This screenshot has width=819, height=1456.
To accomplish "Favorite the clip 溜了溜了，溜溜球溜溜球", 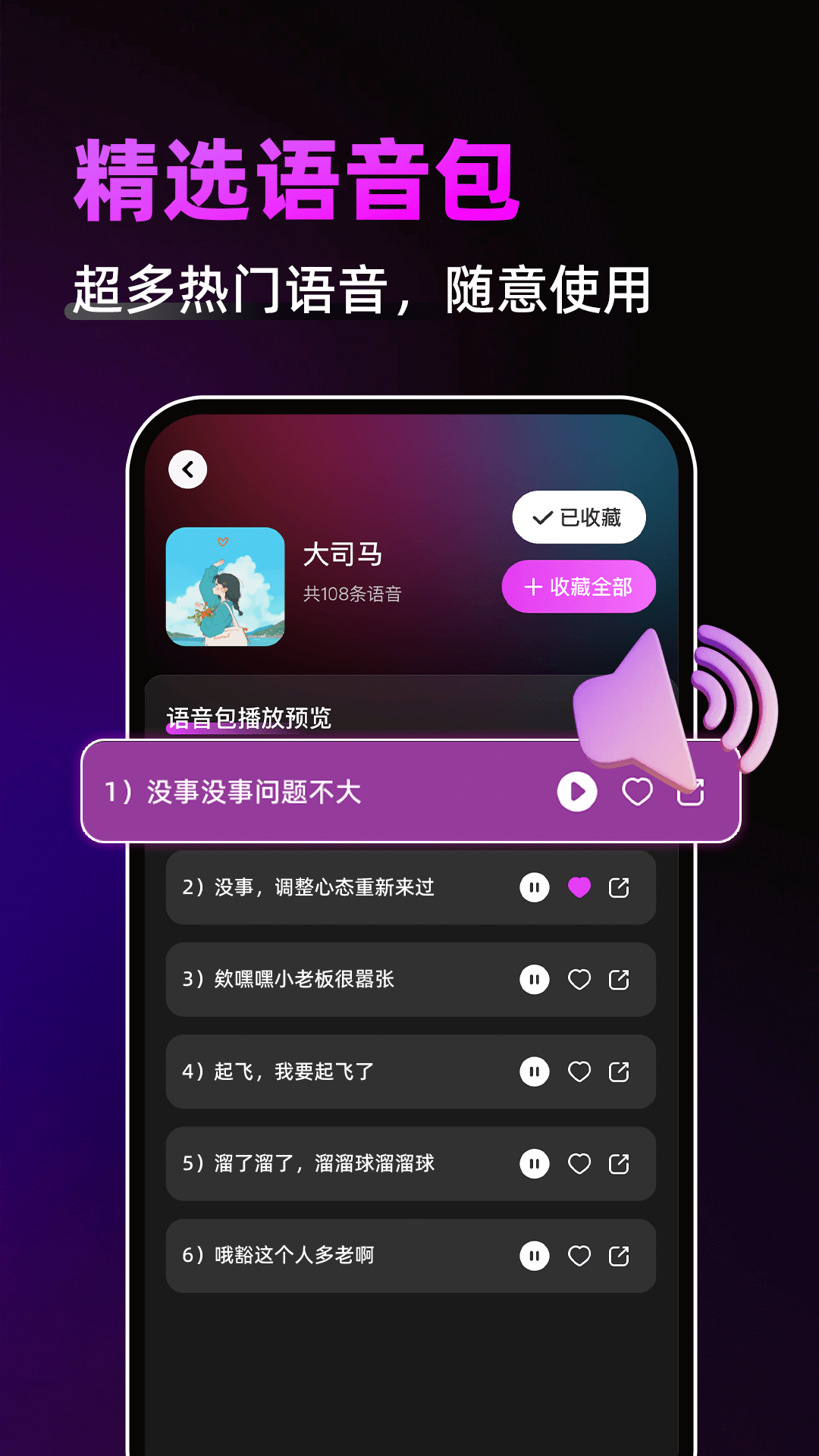I will 579,1163.
